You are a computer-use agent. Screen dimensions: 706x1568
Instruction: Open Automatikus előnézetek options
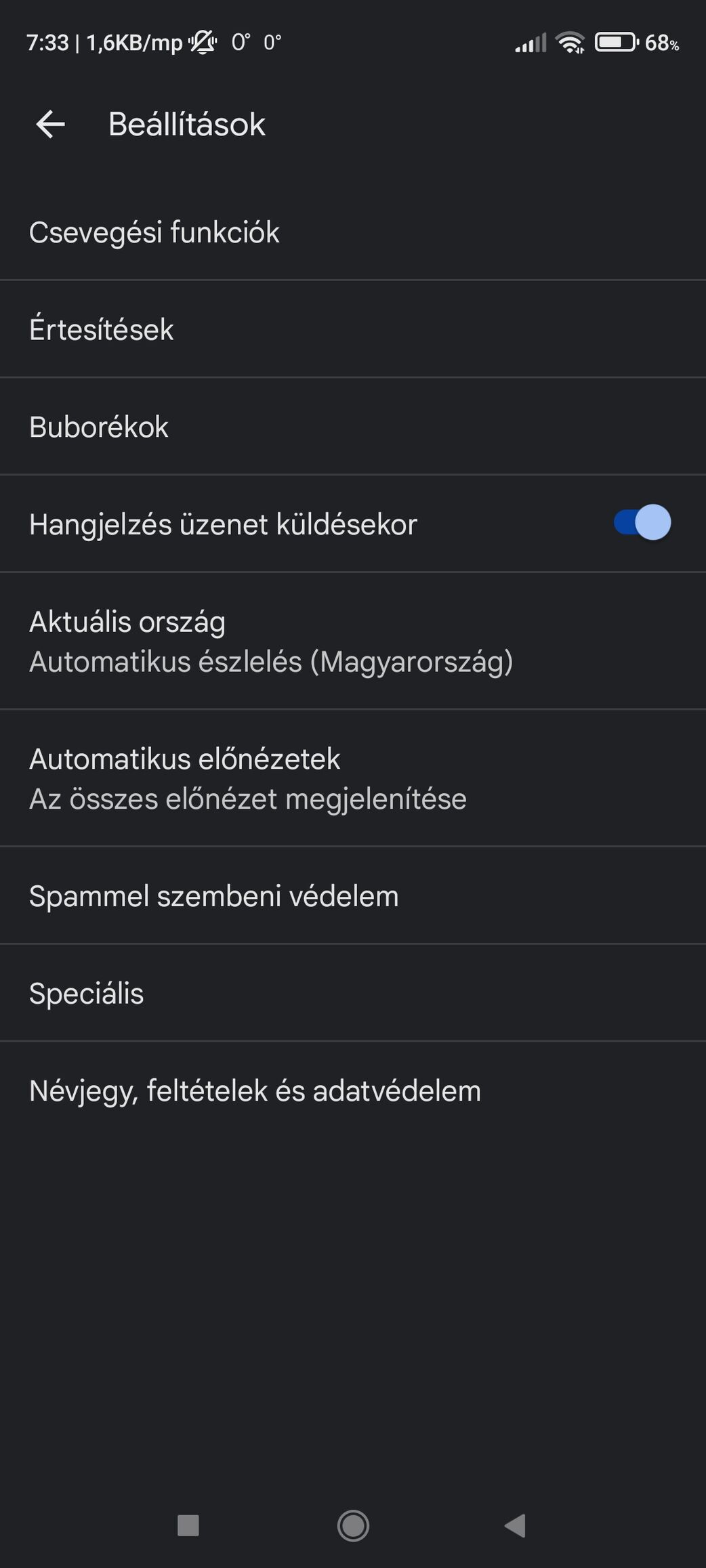(x=248, y=779)
